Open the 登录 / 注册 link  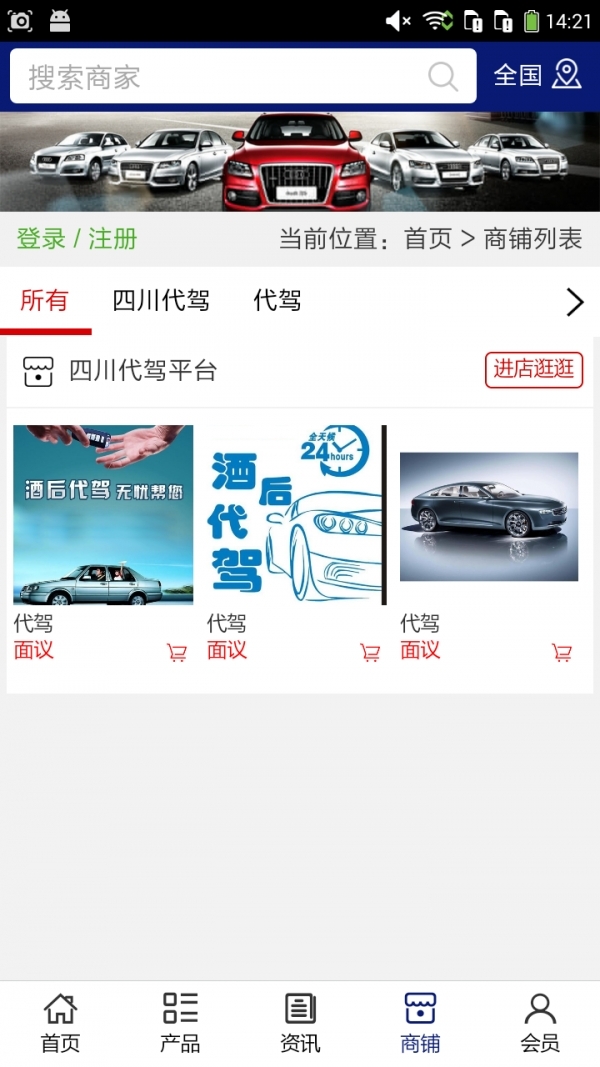77,239
